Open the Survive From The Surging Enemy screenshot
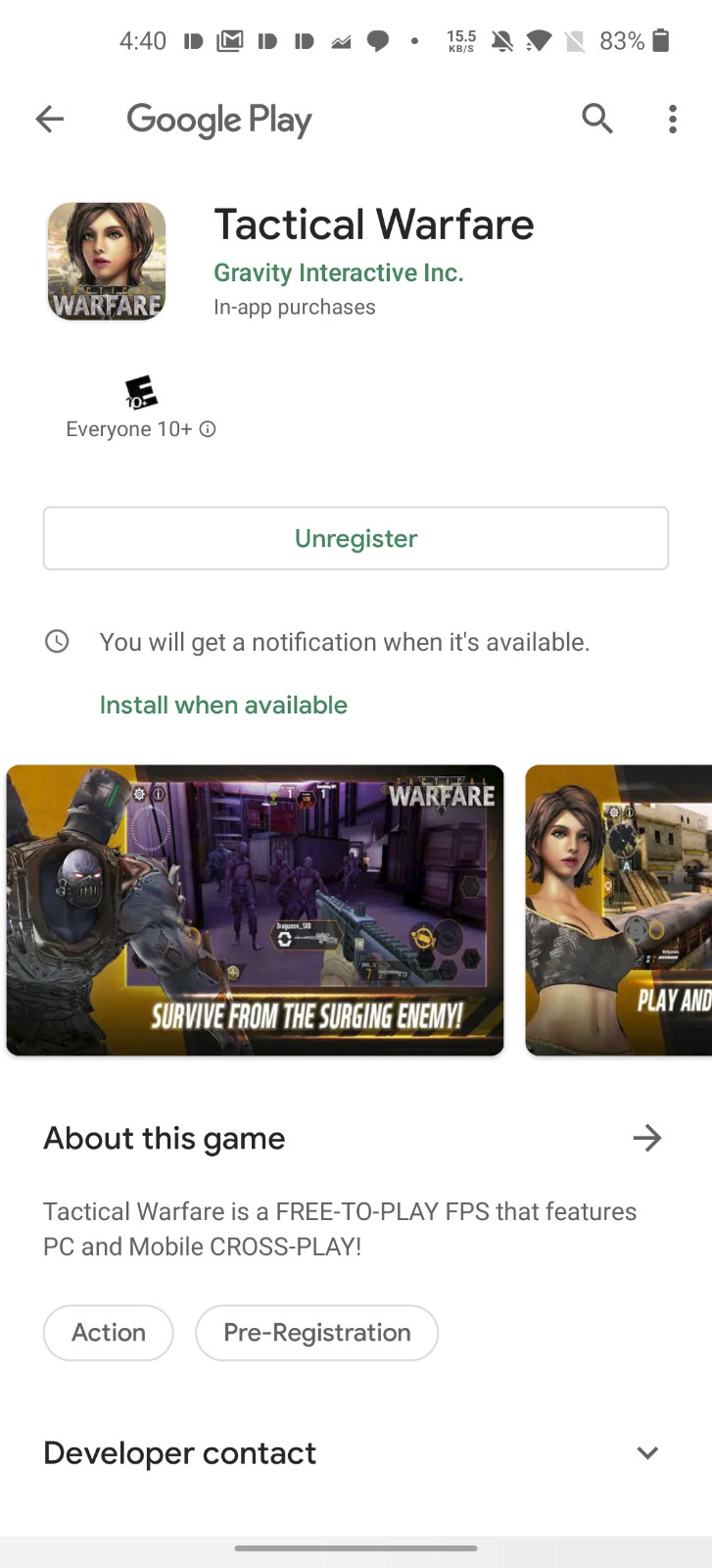 pyautogui.click(x=255, y=909)
